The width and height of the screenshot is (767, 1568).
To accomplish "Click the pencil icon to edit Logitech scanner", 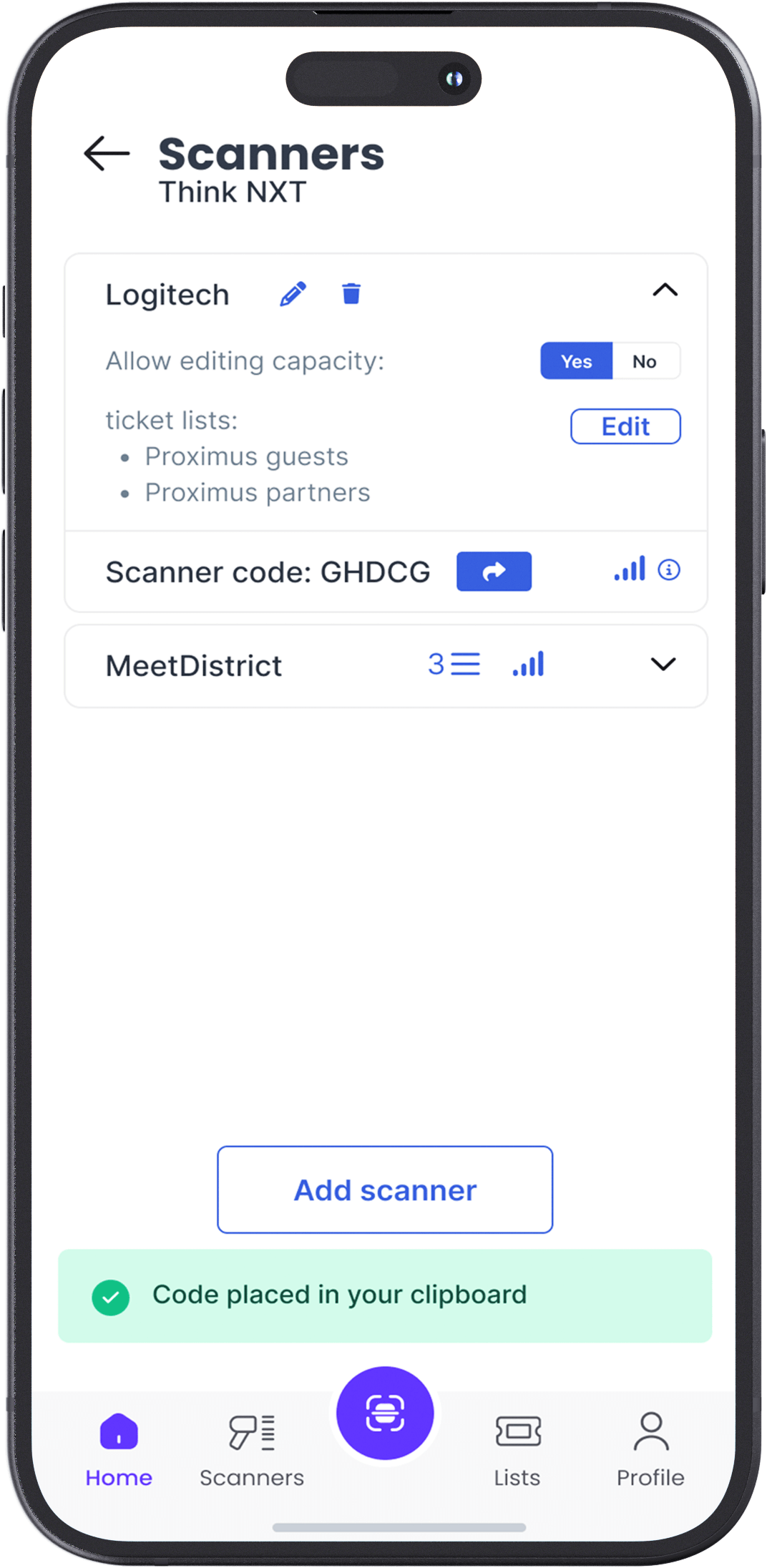I will point(293,293).
